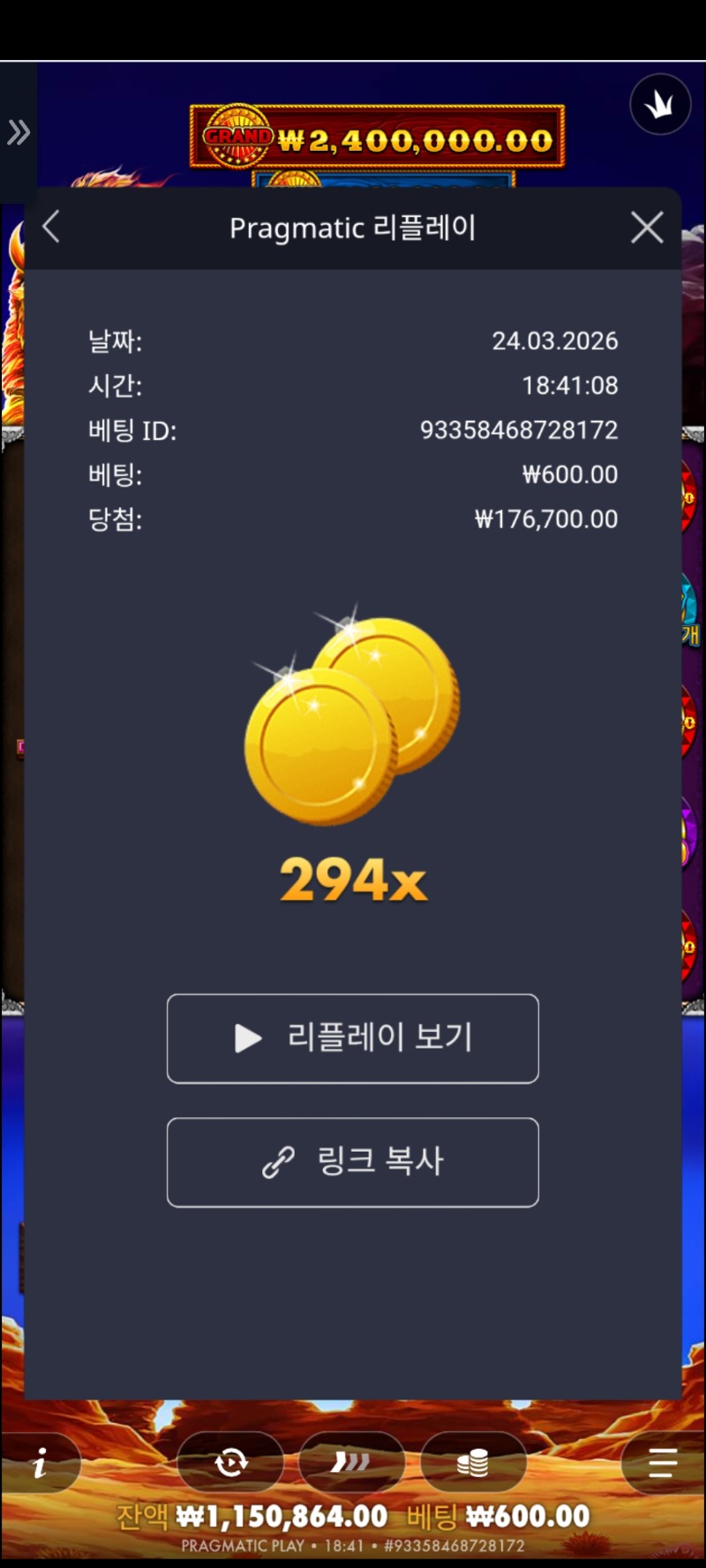Copy the replay link with 링크 복사
This screenshot has width=706, height=1568.
[353, 1161]
